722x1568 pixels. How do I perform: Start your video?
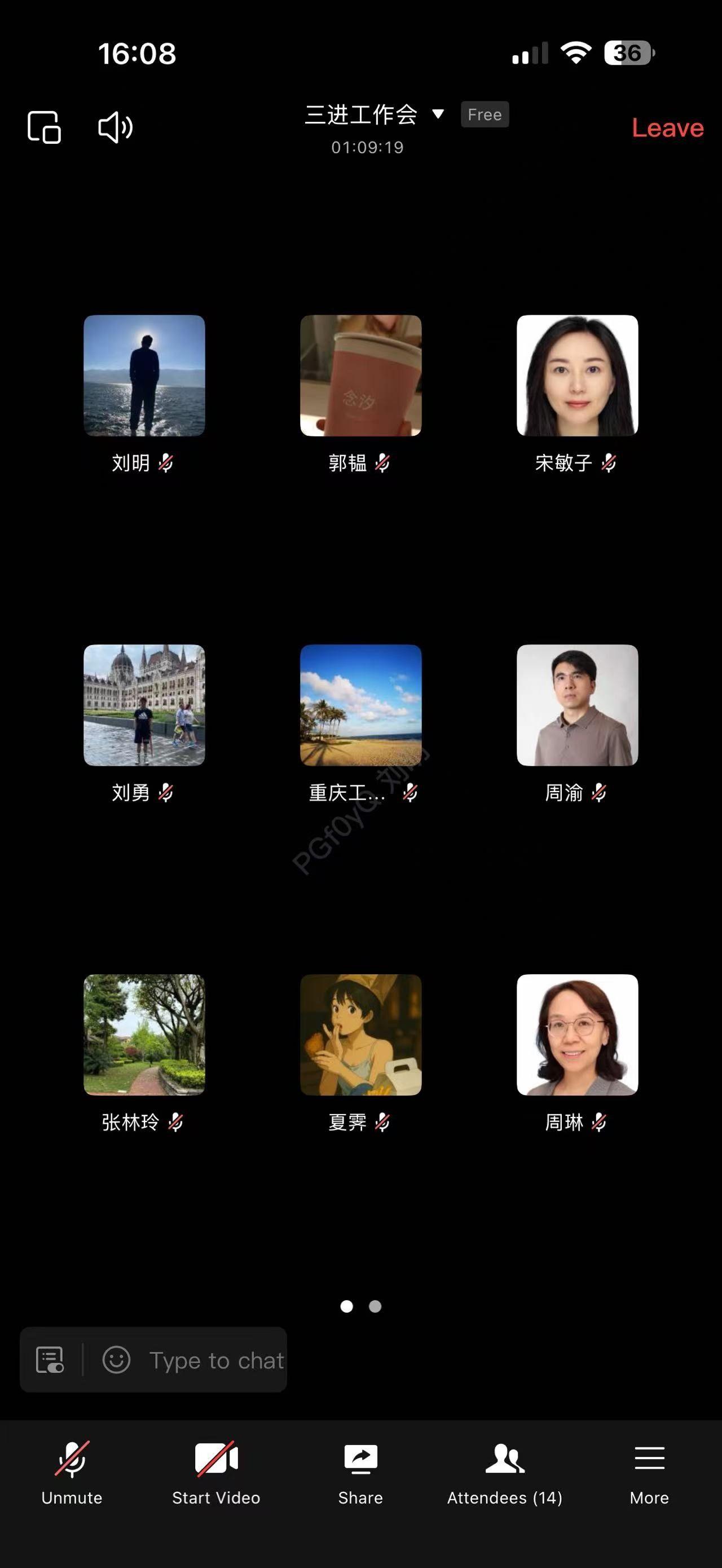(216, 1472)
